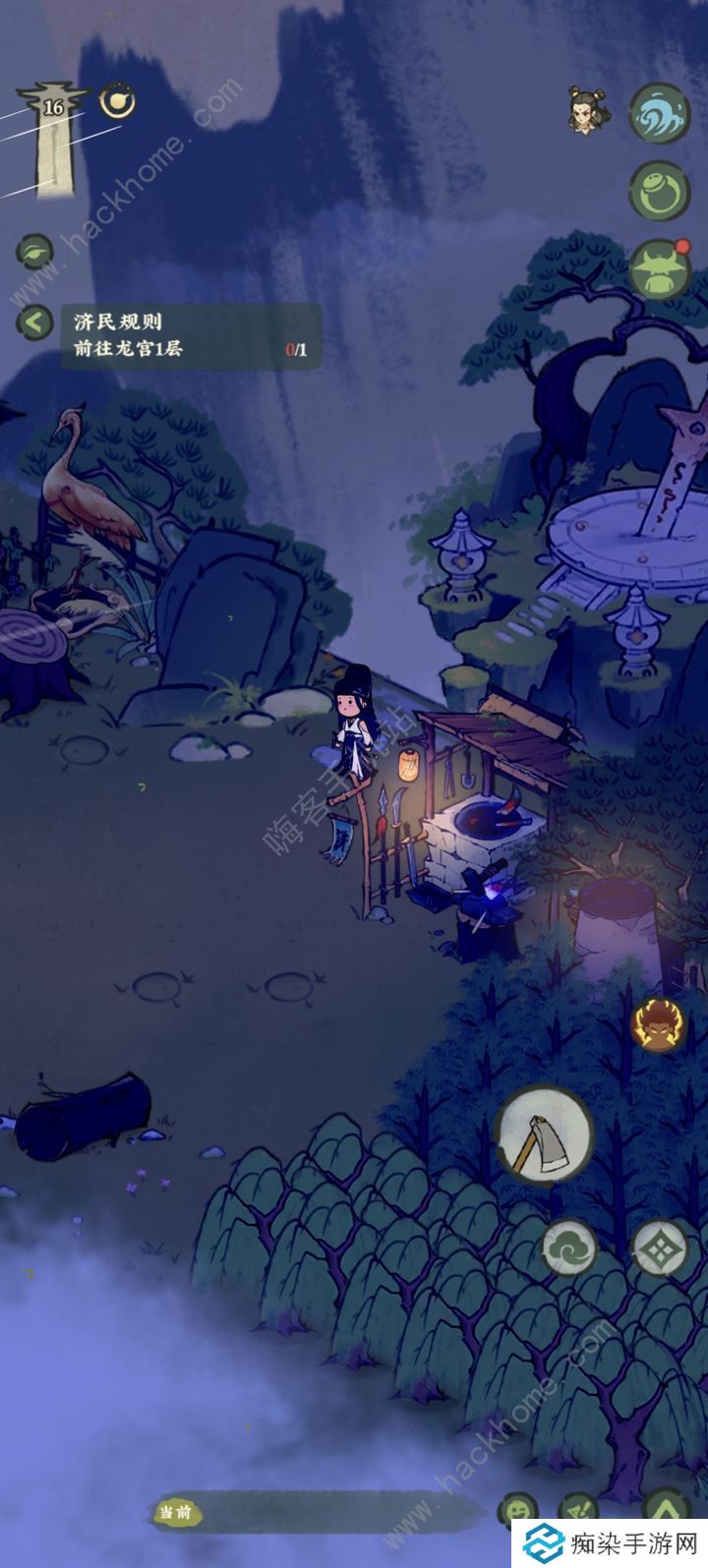The height and width of the screenshot is (1568, 708).
Task: Open the smiley emoji button
Action: [518, 1510]
